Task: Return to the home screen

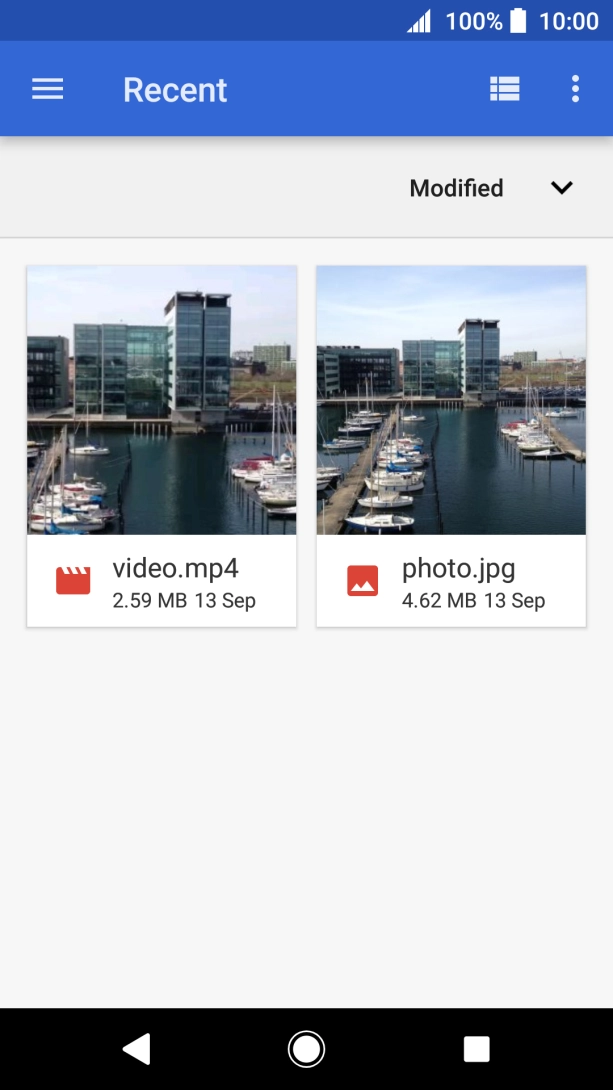Action: 306,1048
